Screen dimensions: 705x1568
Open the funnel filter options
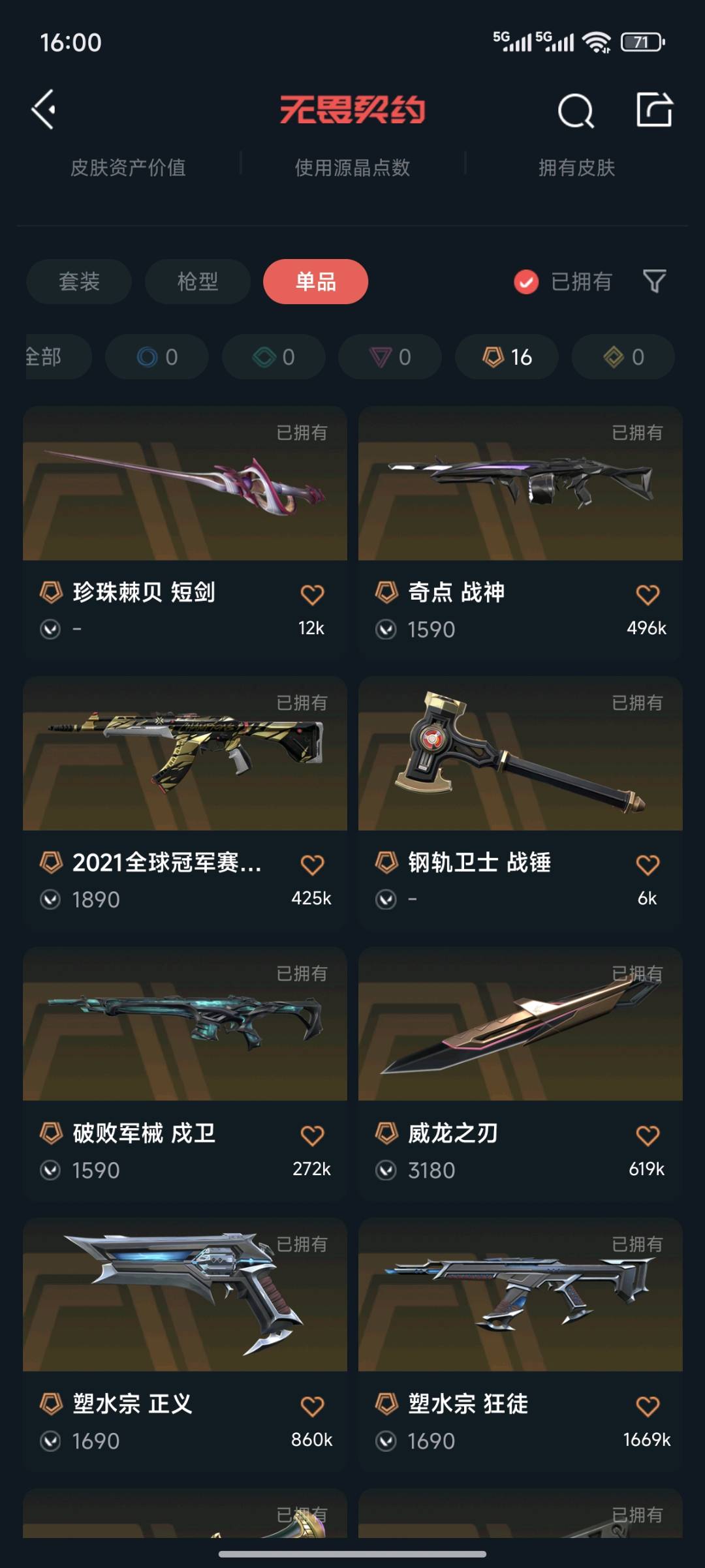point(654,282)
